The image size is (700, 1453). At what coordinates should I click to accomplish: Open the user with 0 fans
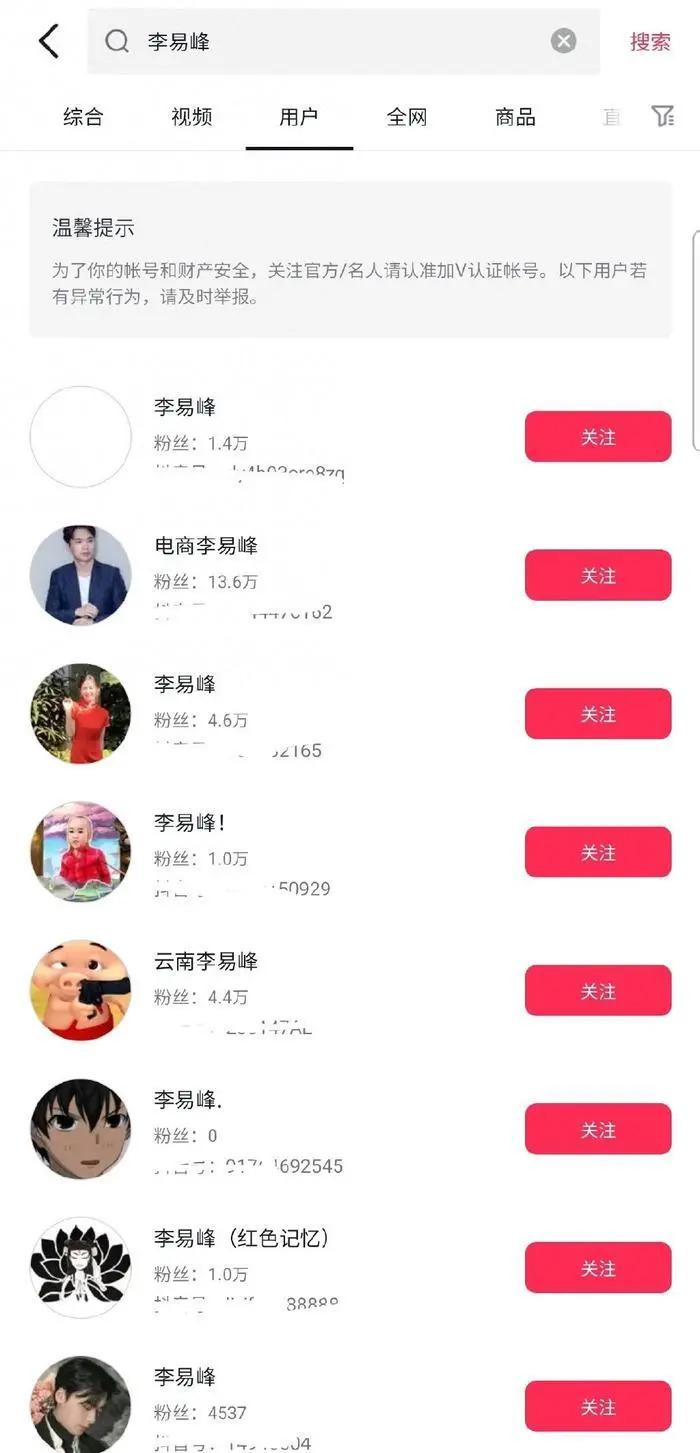188,1101
